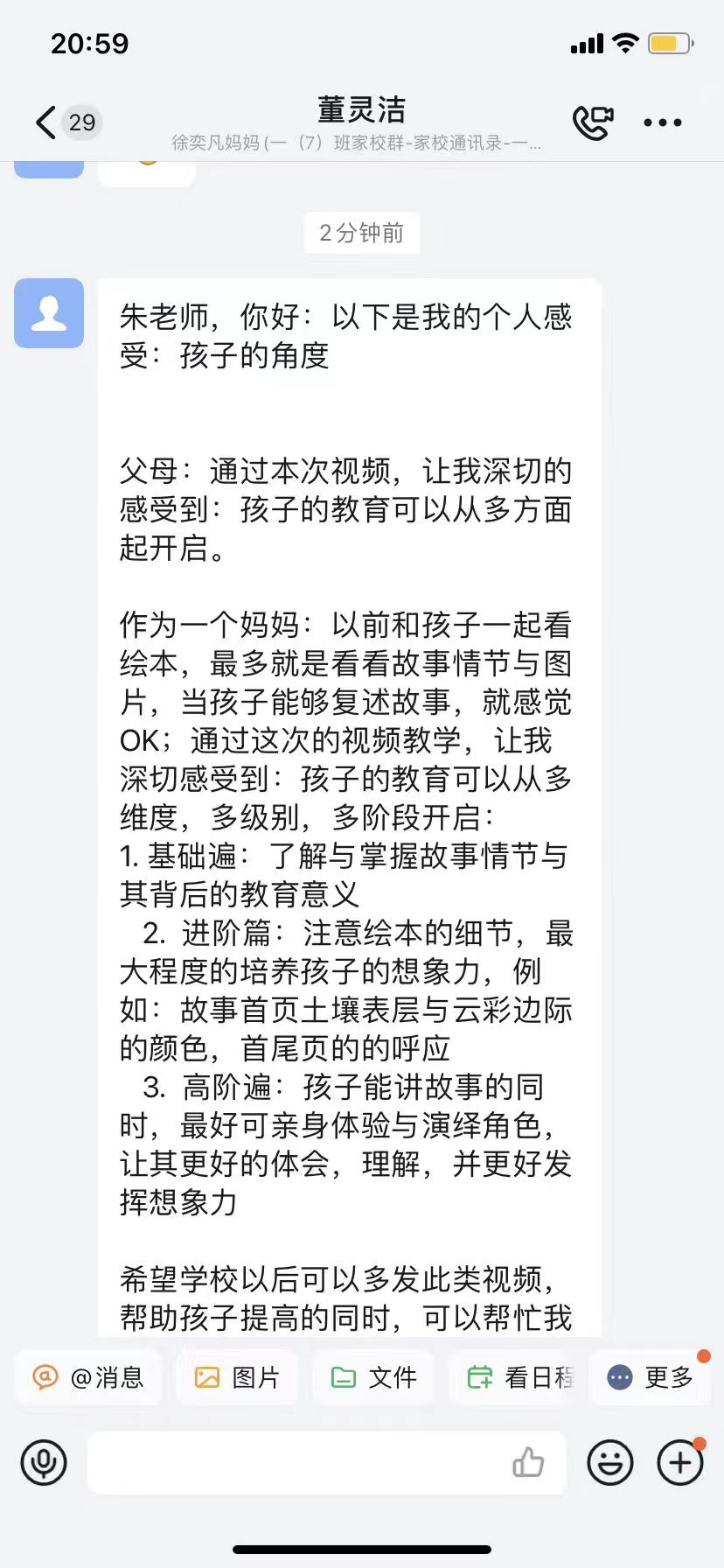Open the @消息 shortcut
This screenshot has height=1568, width=724.
point(88,1377)
